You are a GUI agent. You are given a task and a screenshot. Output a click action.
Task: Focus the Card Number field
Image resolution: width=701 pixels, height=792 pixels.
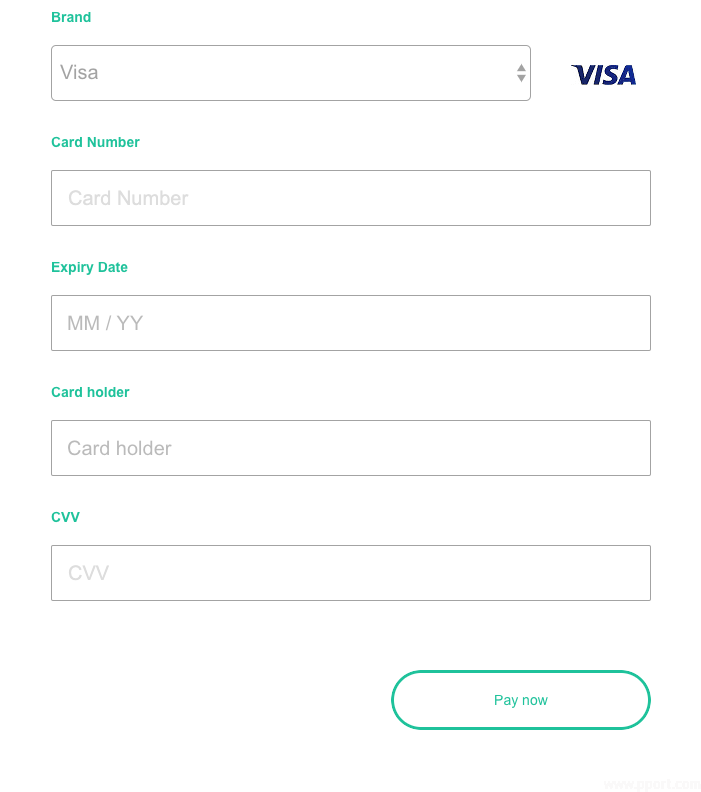[x=350, y=198]
